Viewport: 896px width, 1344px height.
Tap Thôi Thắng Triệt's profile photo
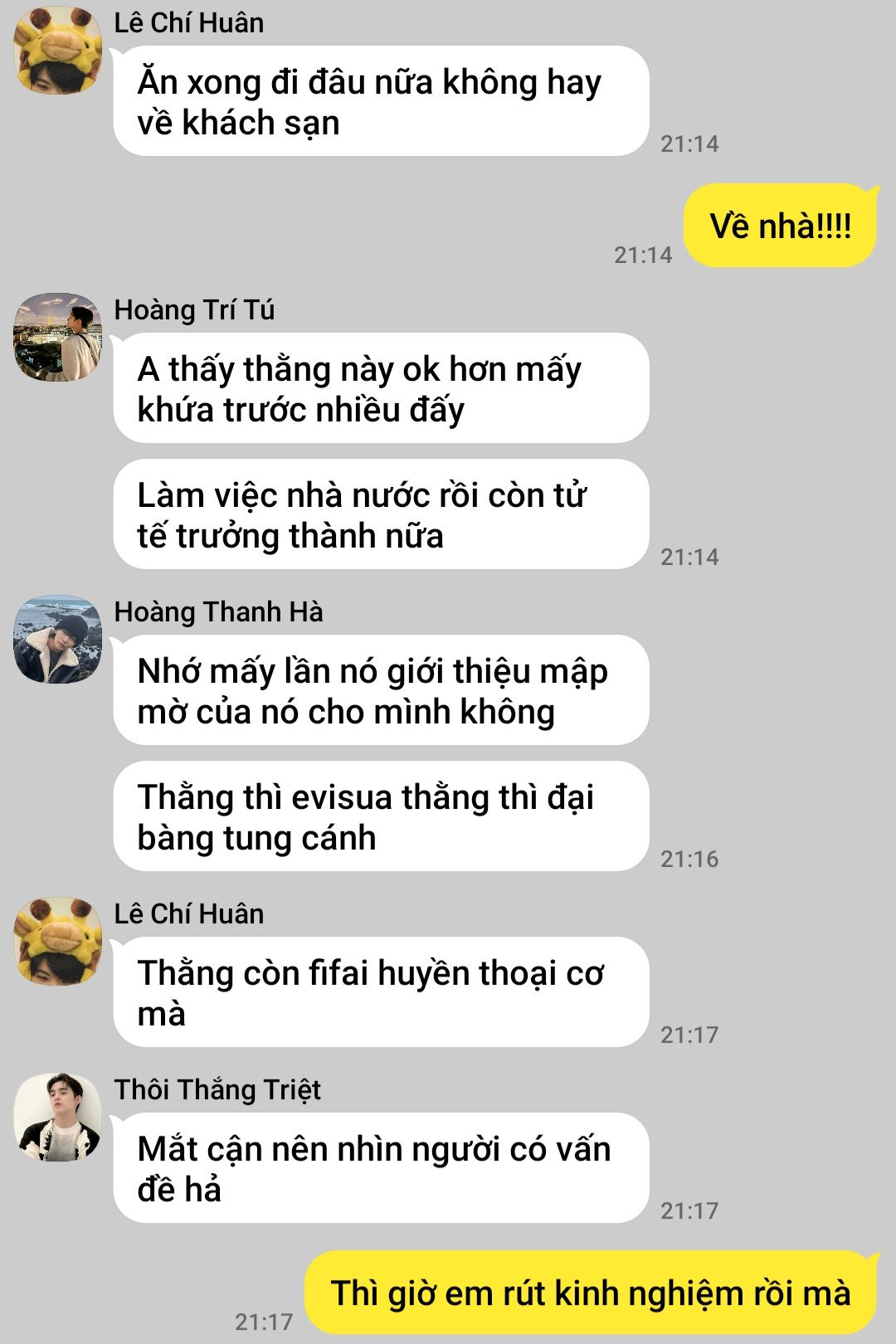57,1117
